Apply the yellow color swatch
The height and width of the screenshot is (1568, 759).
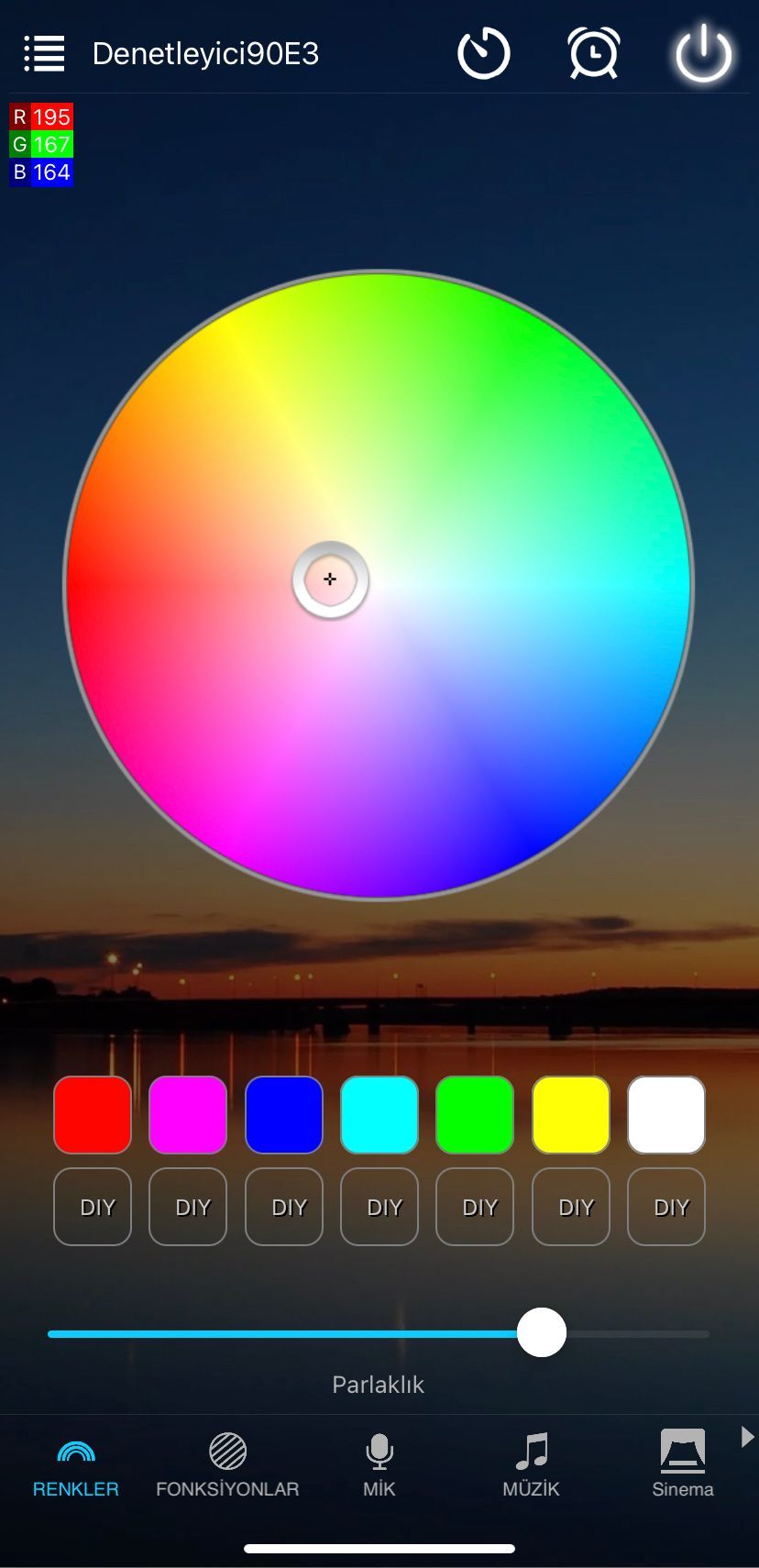tap(571, 1114)
